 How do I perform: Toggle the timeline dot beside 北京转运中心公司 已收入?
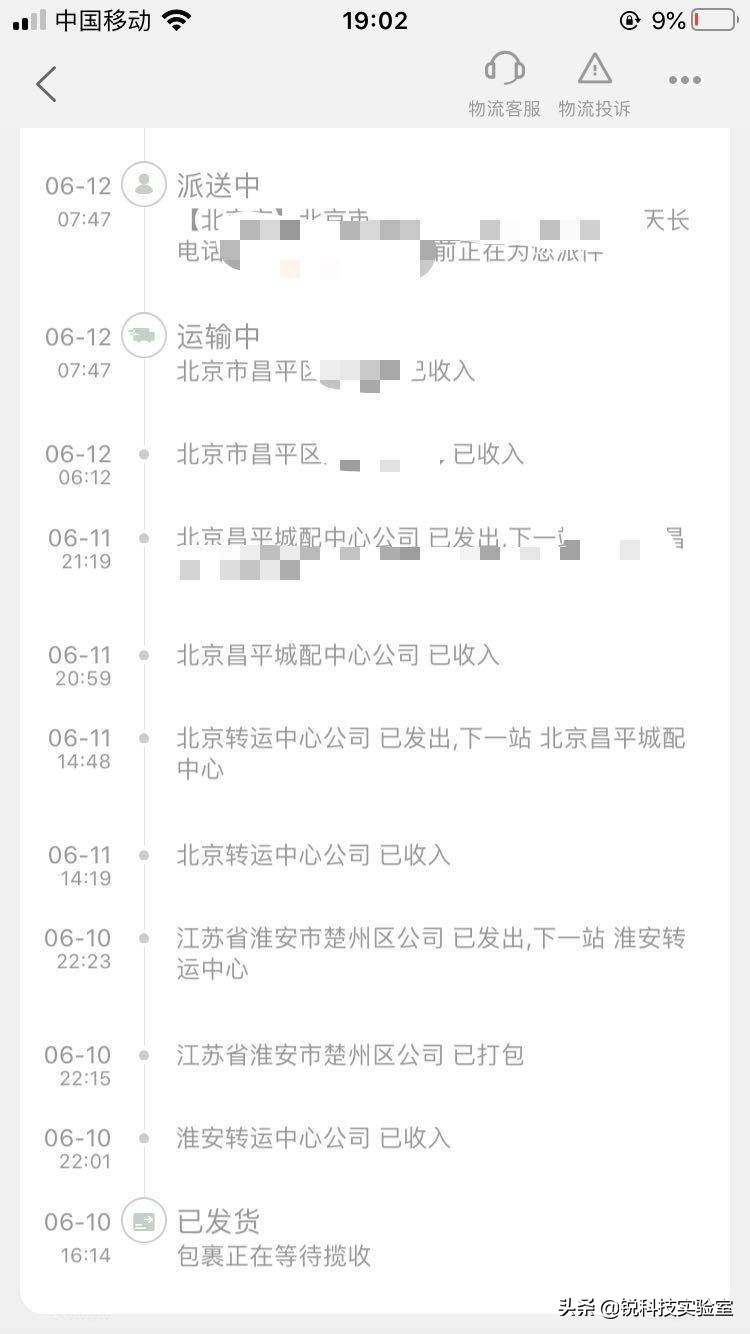[143, 856]
